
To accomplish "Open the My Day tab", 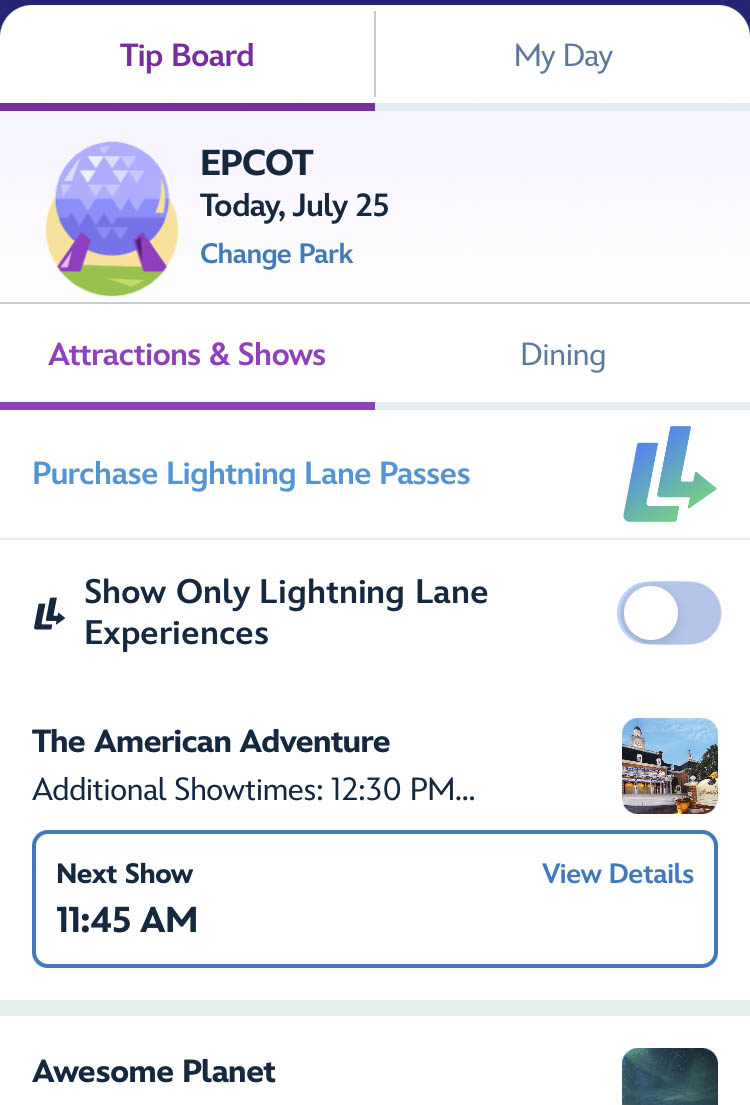I will (x=563, y=55).
